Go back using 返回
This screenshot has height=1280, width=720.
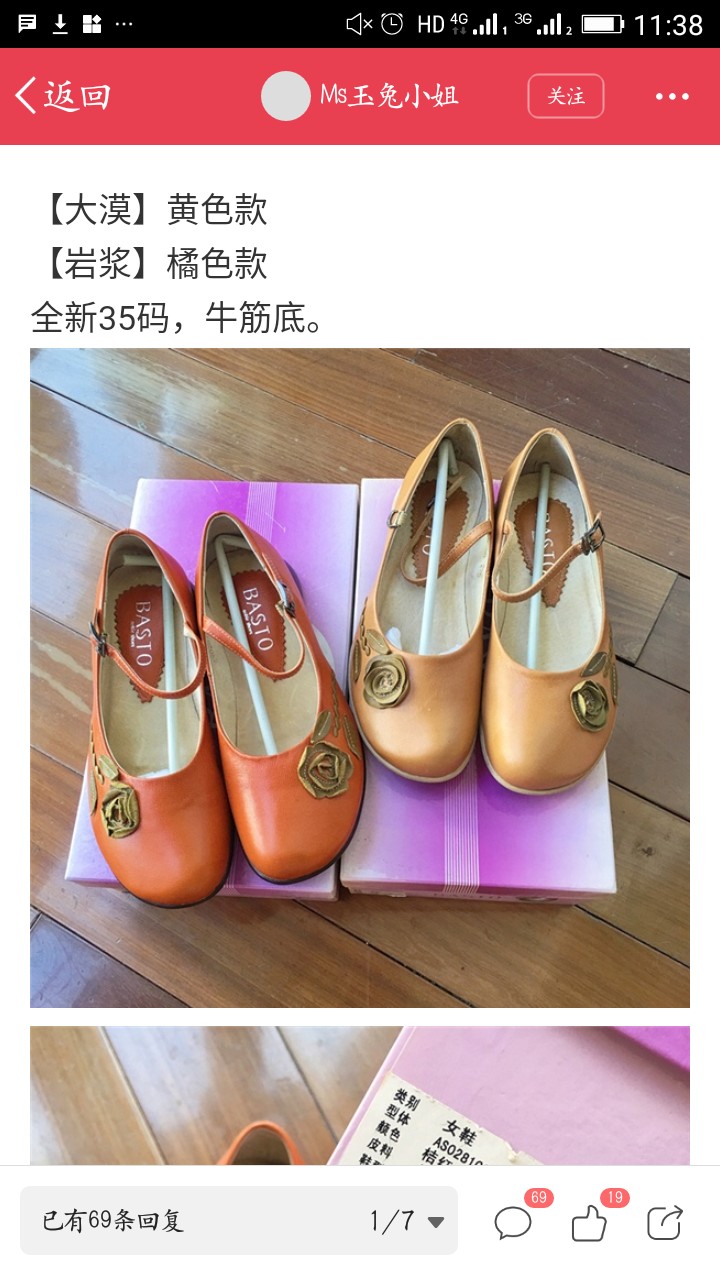click(x=62, y=96)
